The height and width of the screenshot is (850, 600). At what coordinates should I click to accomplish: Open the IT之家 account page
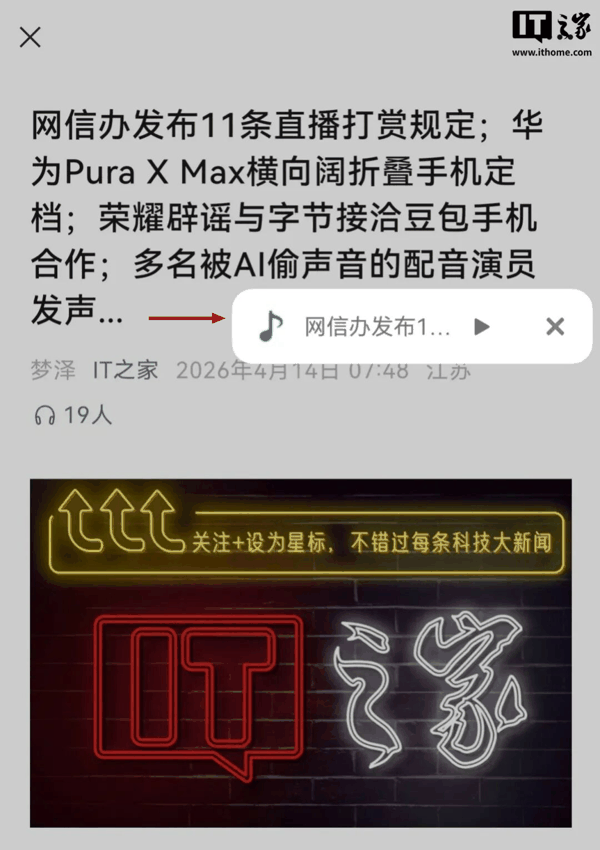pyautogui.click(x=125, y=370)
